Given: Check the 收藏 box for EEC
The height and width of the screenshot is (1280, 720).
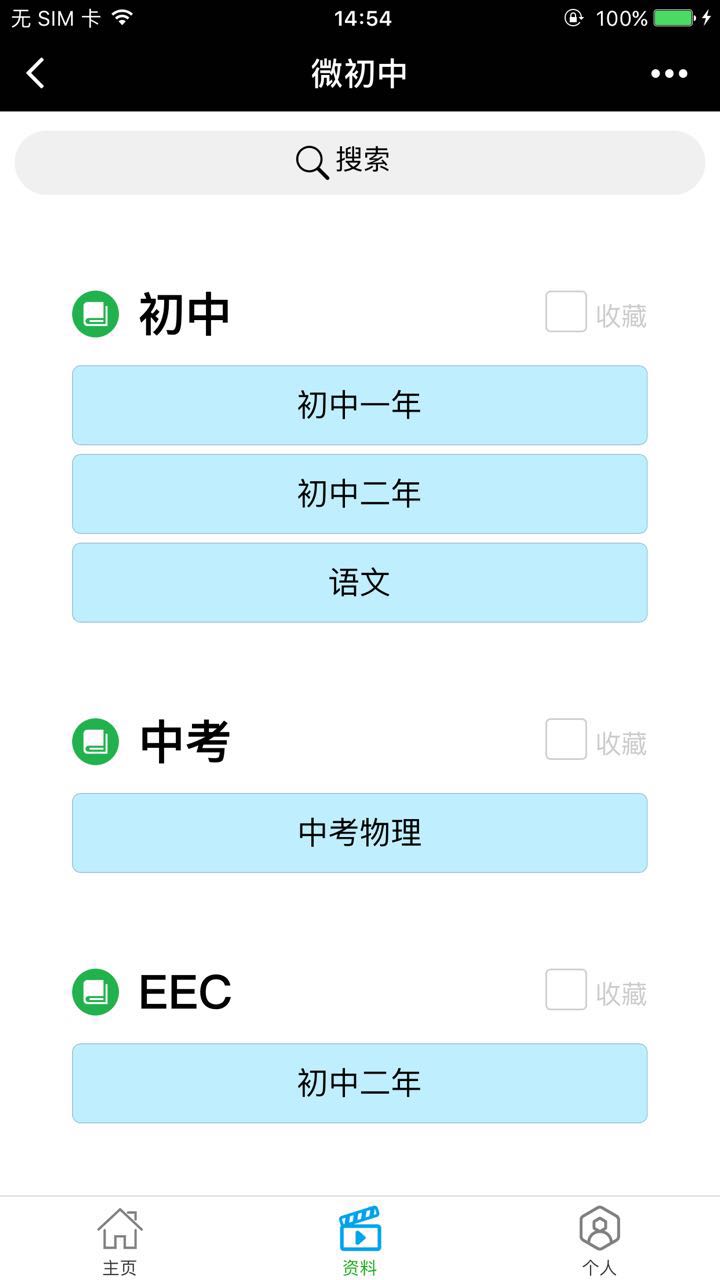Looking at the screenshot, I should 566,990.
